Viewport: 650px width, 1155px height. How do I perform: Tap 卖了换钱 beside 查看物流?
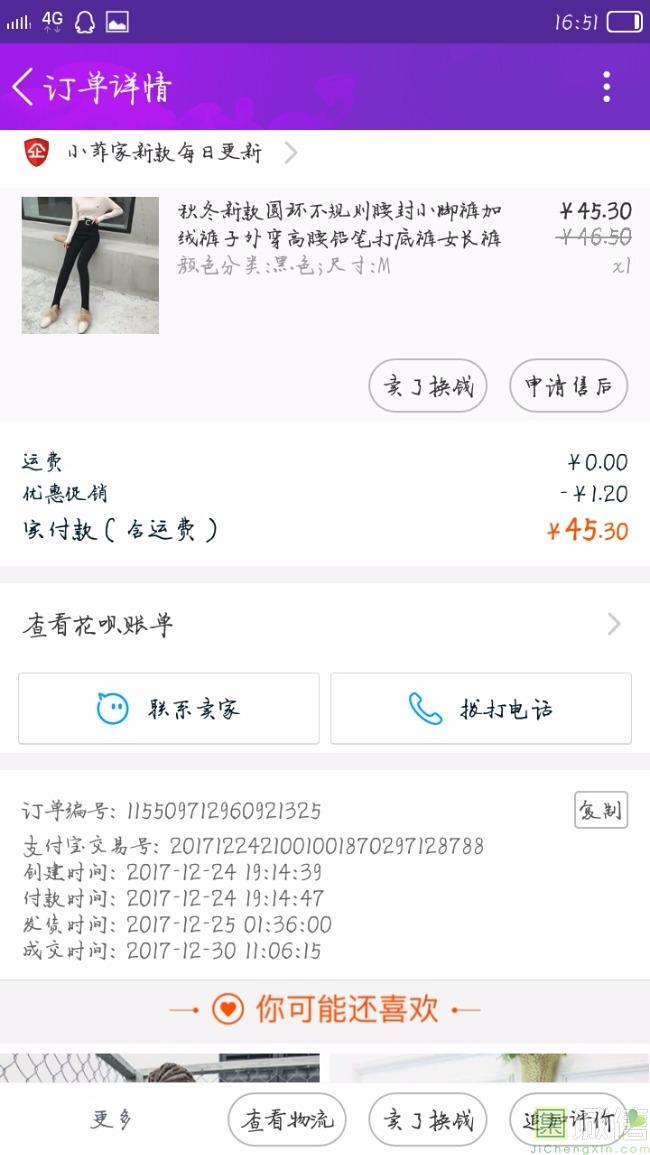click(x=428, y=1120)
